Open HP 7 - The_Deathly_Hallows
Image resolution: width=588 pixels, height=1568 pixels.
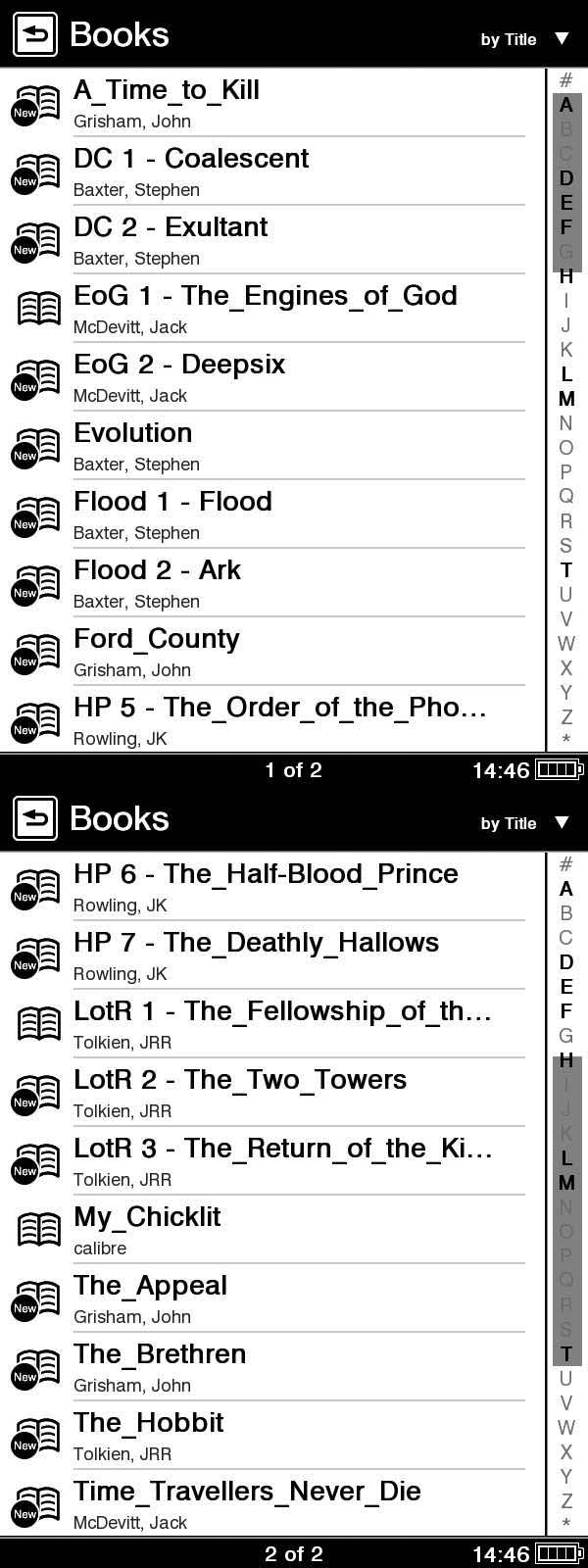click(256, 944)
